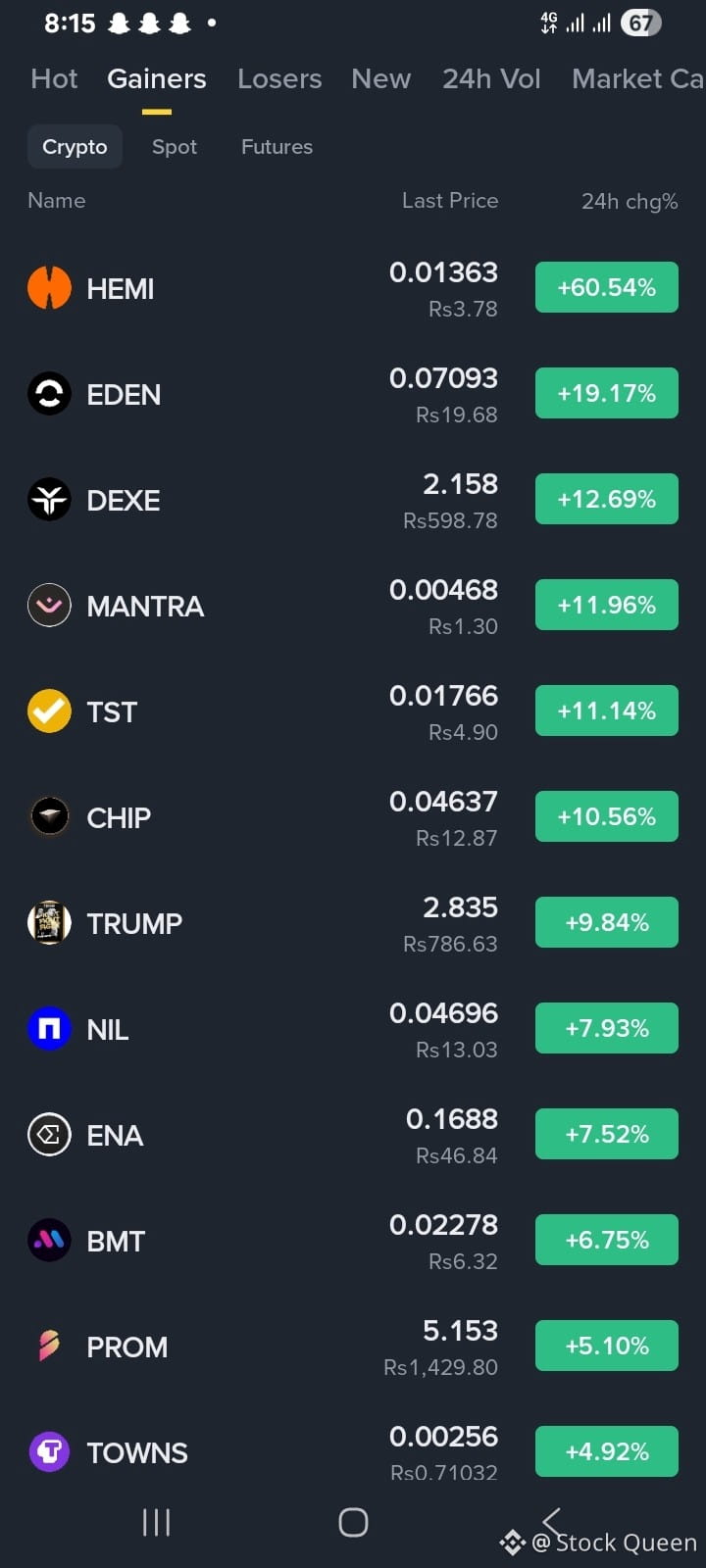Go to the home screen
This screenshot has height=1568, width=706.
click(x=353, y=1522)
